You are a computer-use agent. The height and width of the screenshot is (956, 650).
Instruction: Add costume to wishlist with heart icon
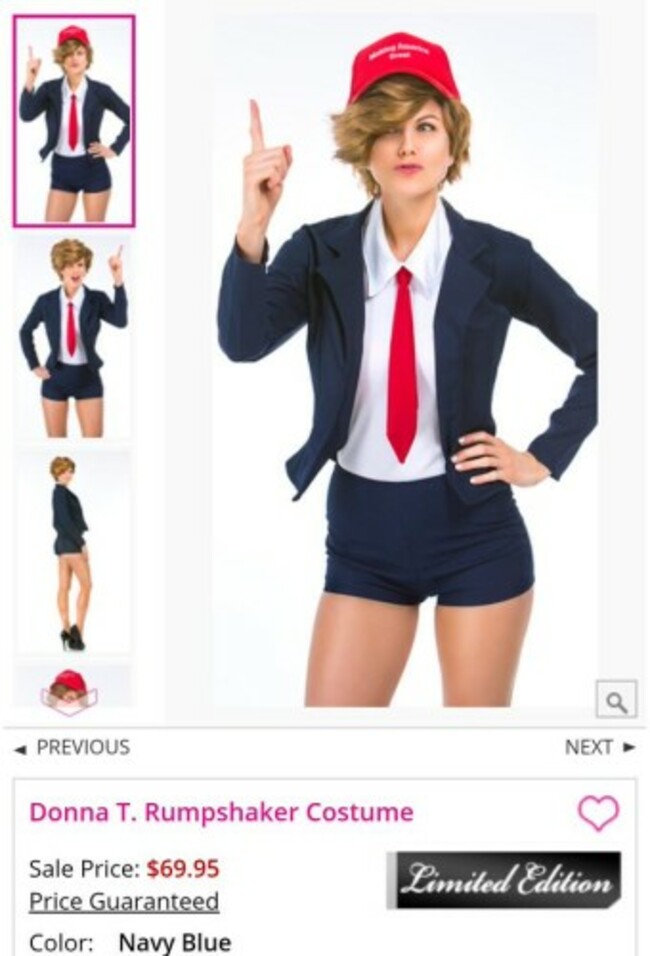[x=598, y=812]
